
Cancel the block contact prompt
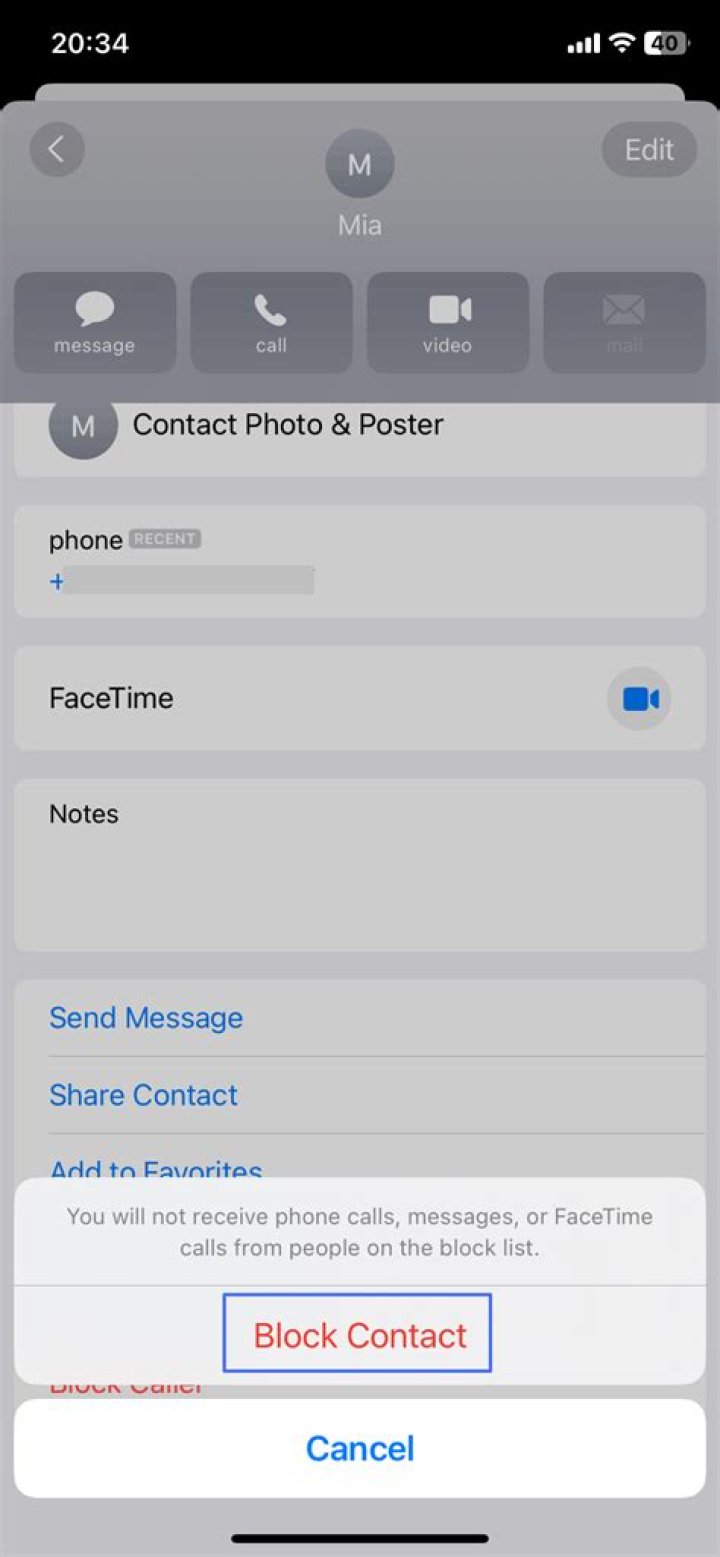(360, 1447)
